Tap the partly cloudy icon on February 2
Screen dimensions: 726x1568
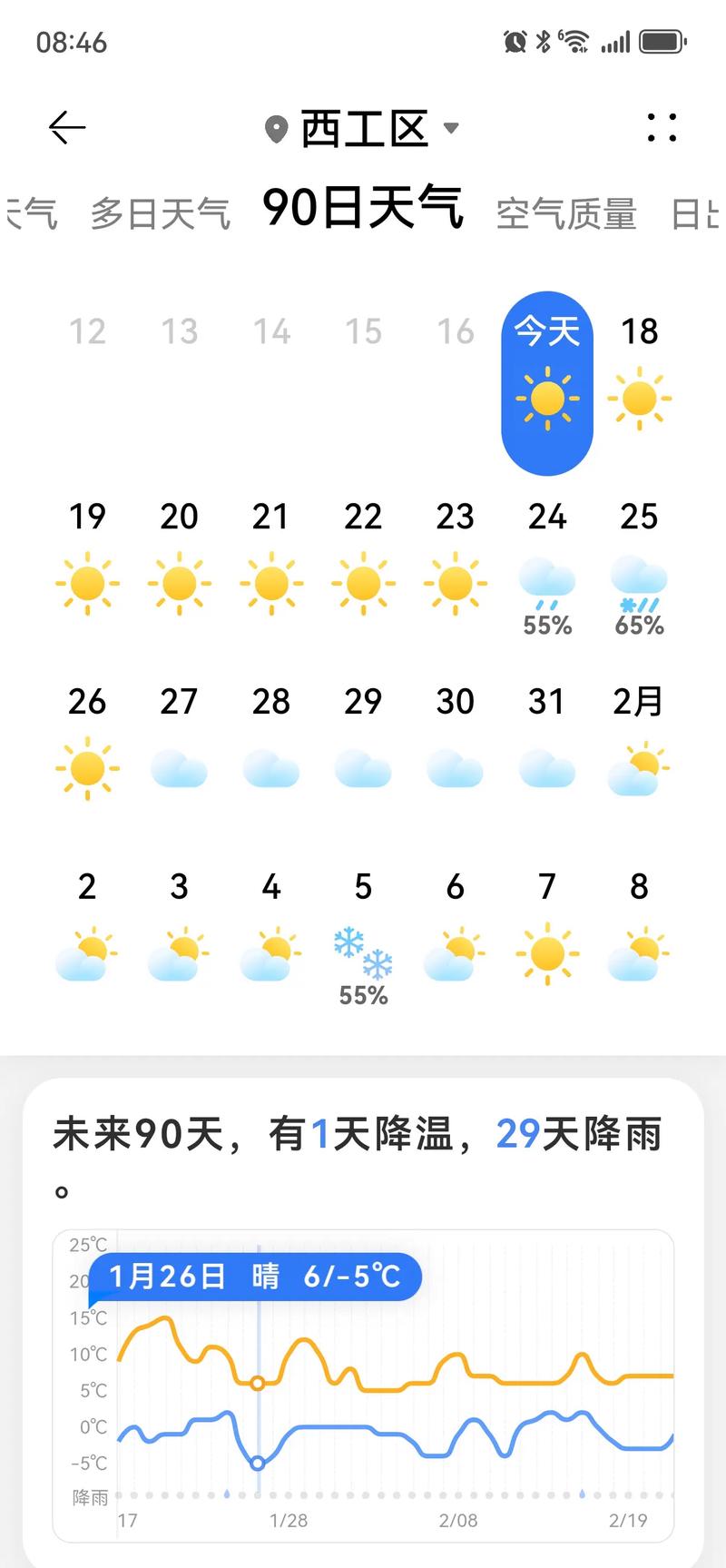tap(87, 953)
